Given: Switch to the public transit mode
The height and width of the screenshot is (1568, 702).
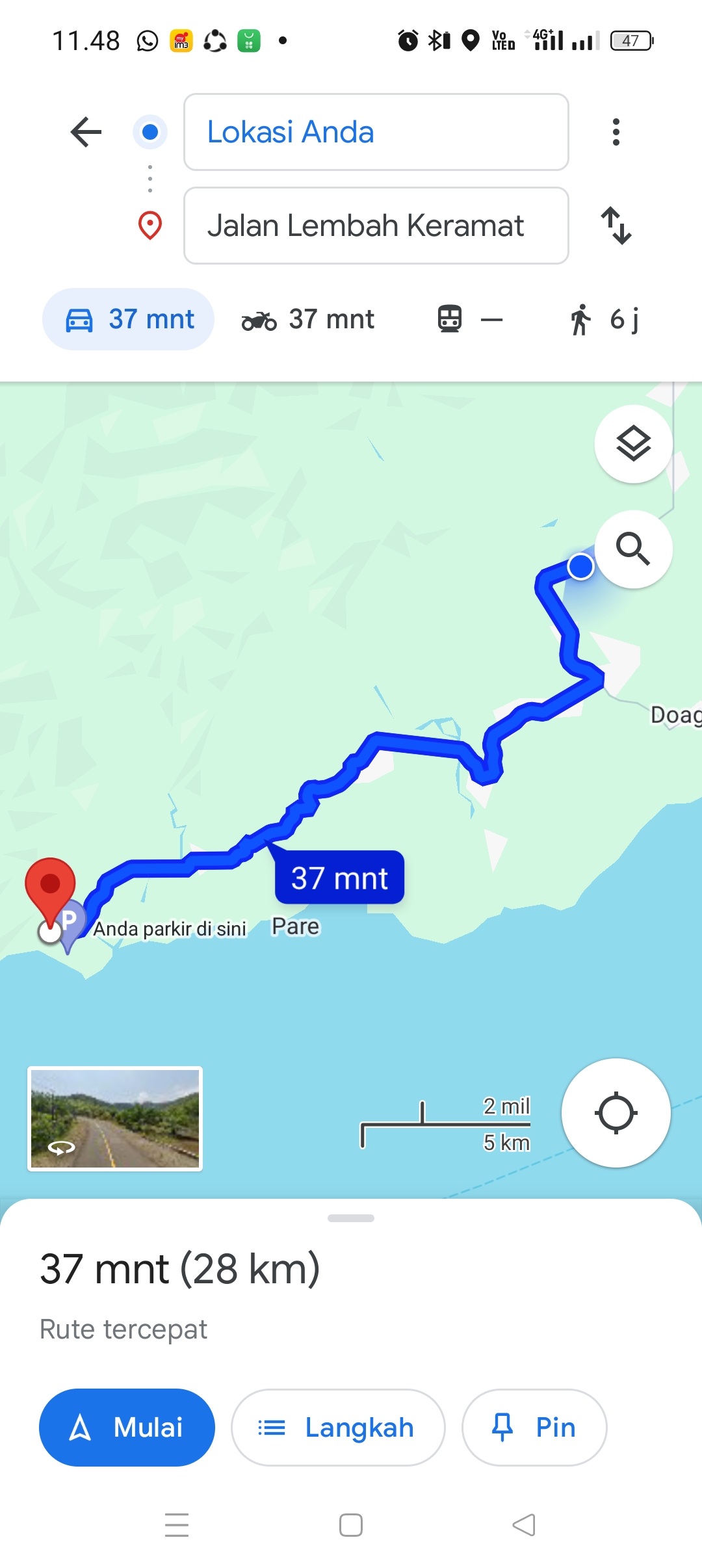Looking at the screenshot, I should (469, 319).
